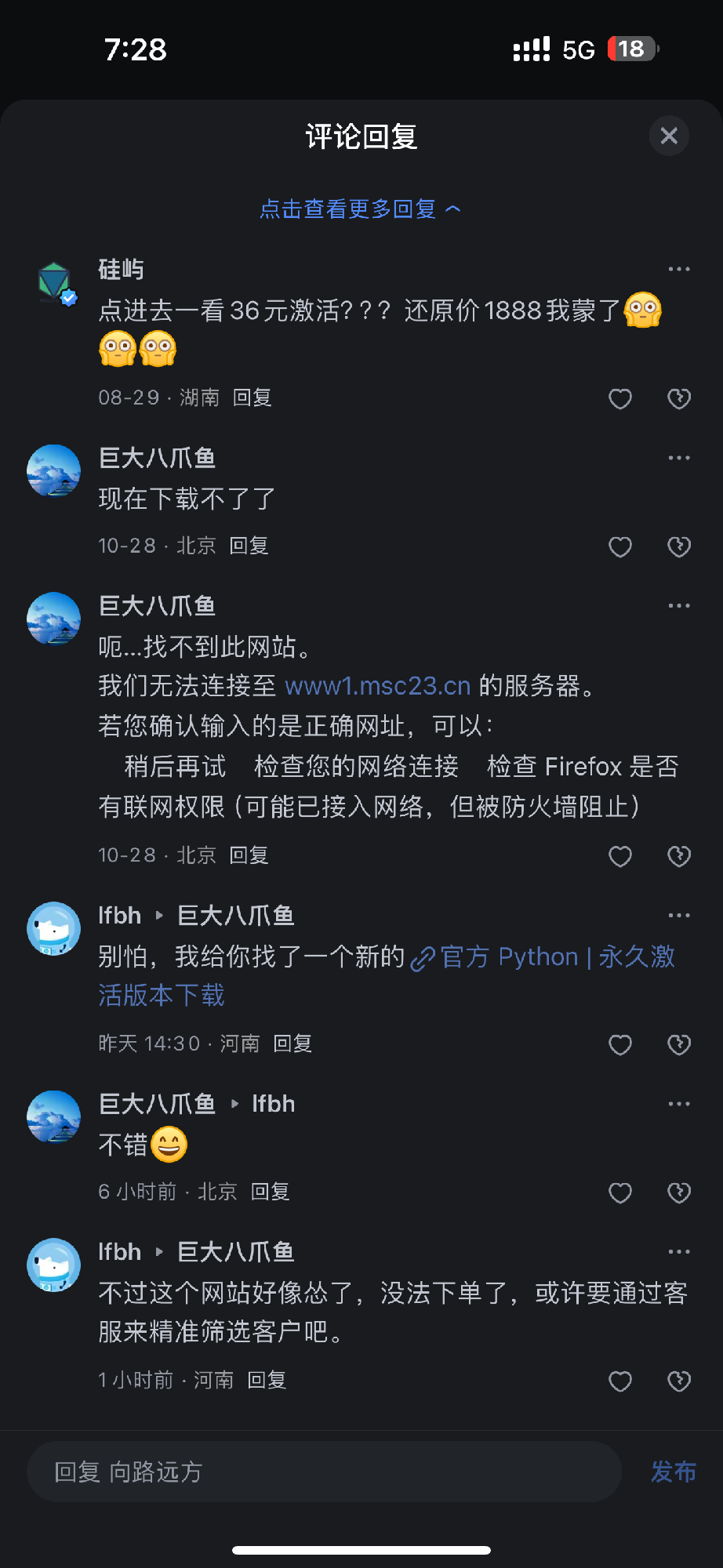723x1568 pixels.
Task: Open lfbh's avatar on the 别怕 comment
Action: 54,929
